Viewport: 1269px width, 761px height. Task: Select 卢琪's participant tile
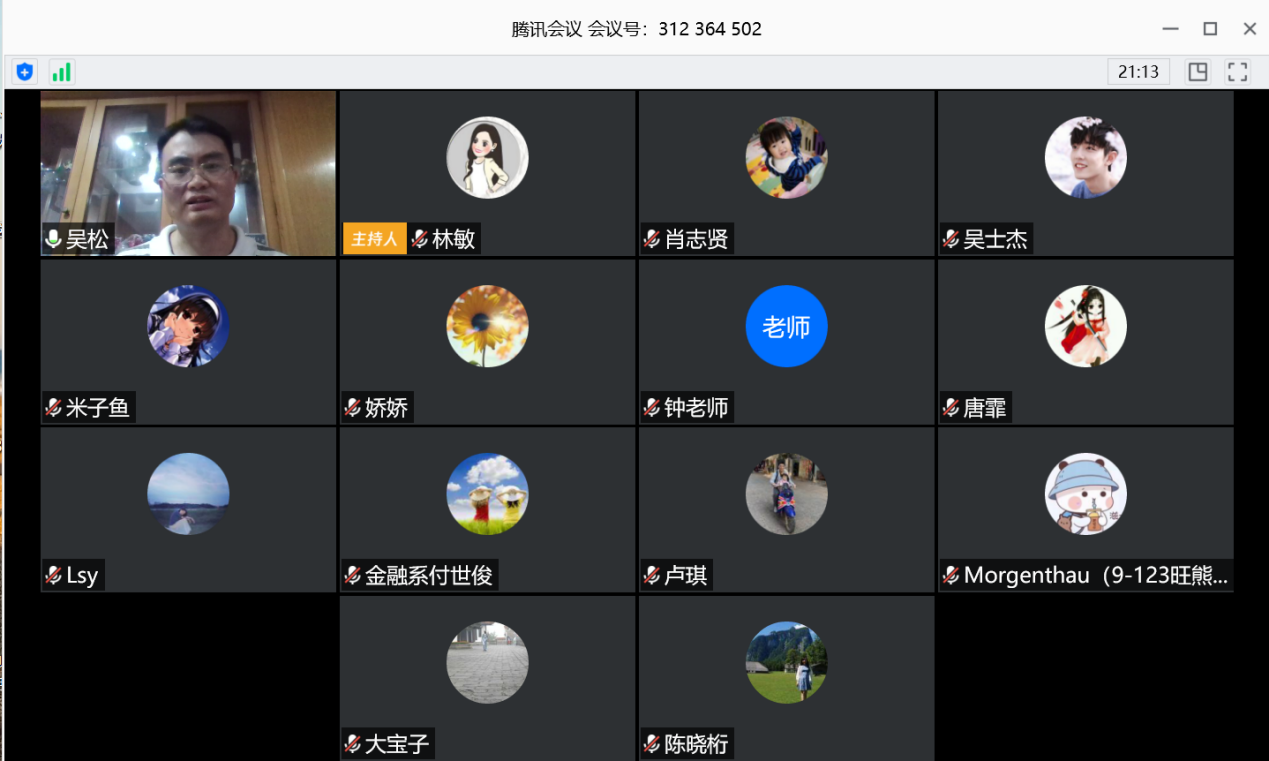(786, 510)
